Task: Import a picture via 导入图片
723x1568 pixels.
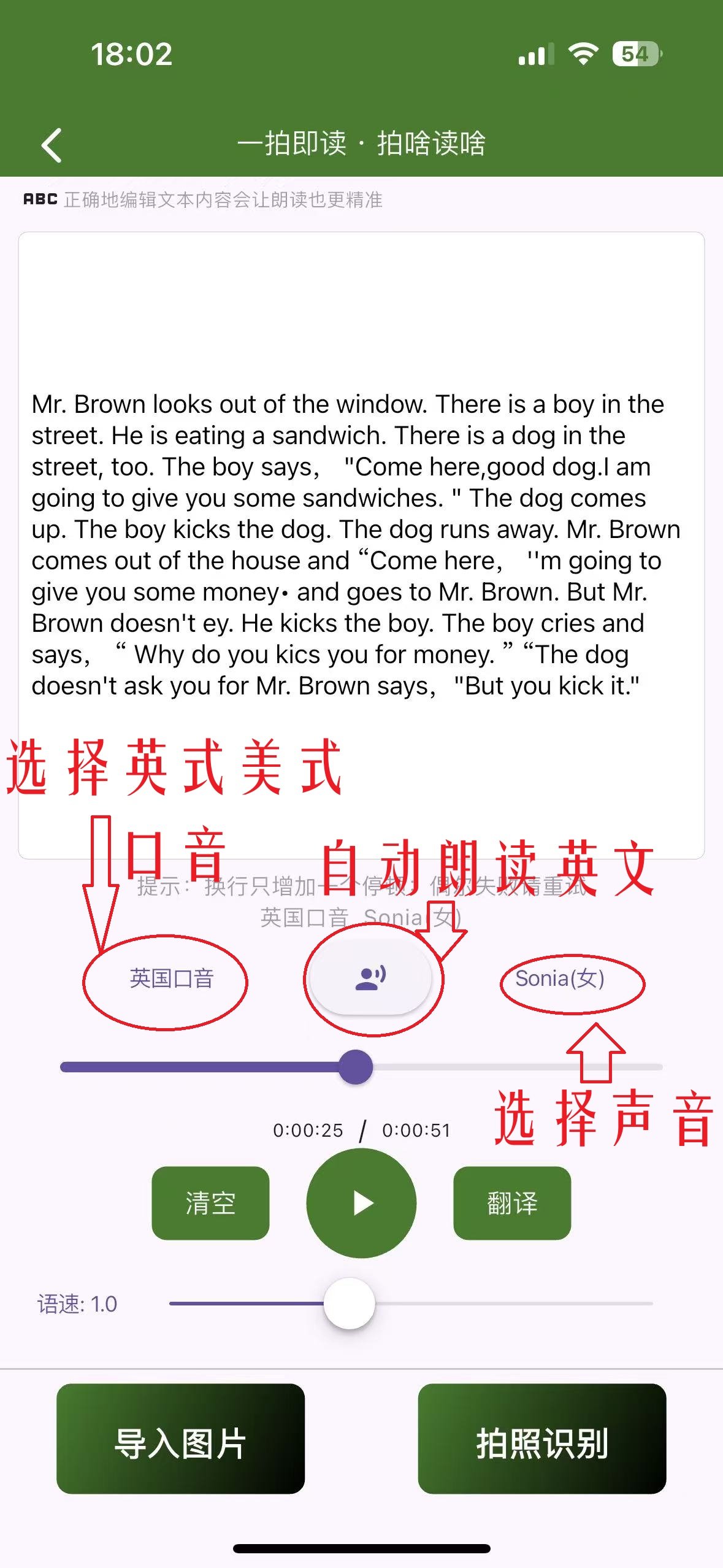Action: click(181, 1439)
